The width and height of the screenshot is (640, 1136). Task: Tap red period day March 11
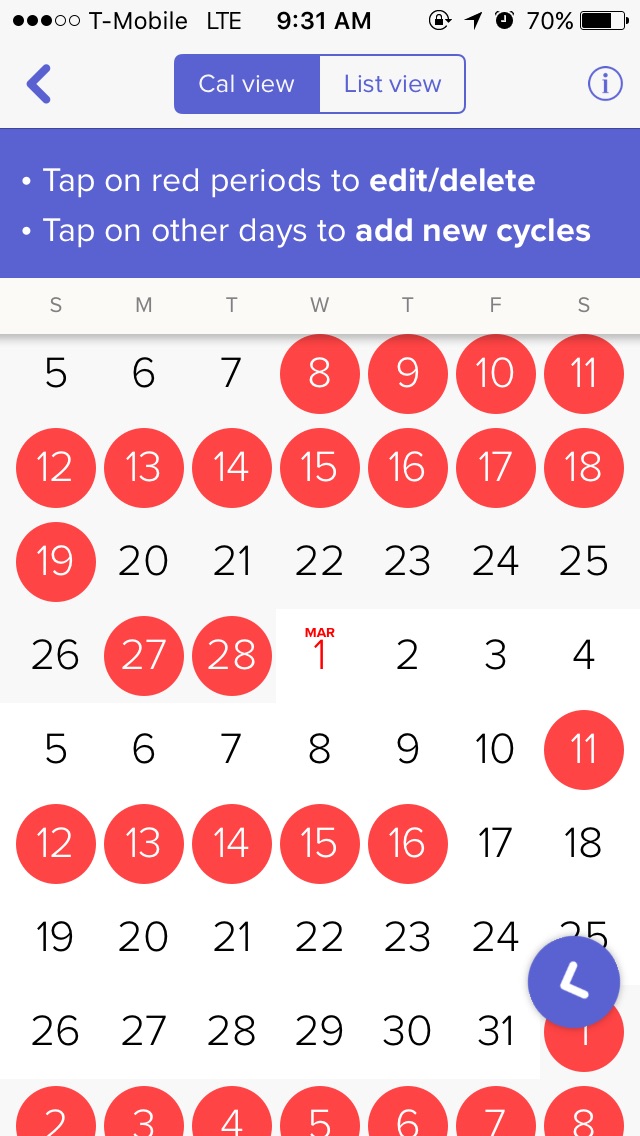click(583, 750)
